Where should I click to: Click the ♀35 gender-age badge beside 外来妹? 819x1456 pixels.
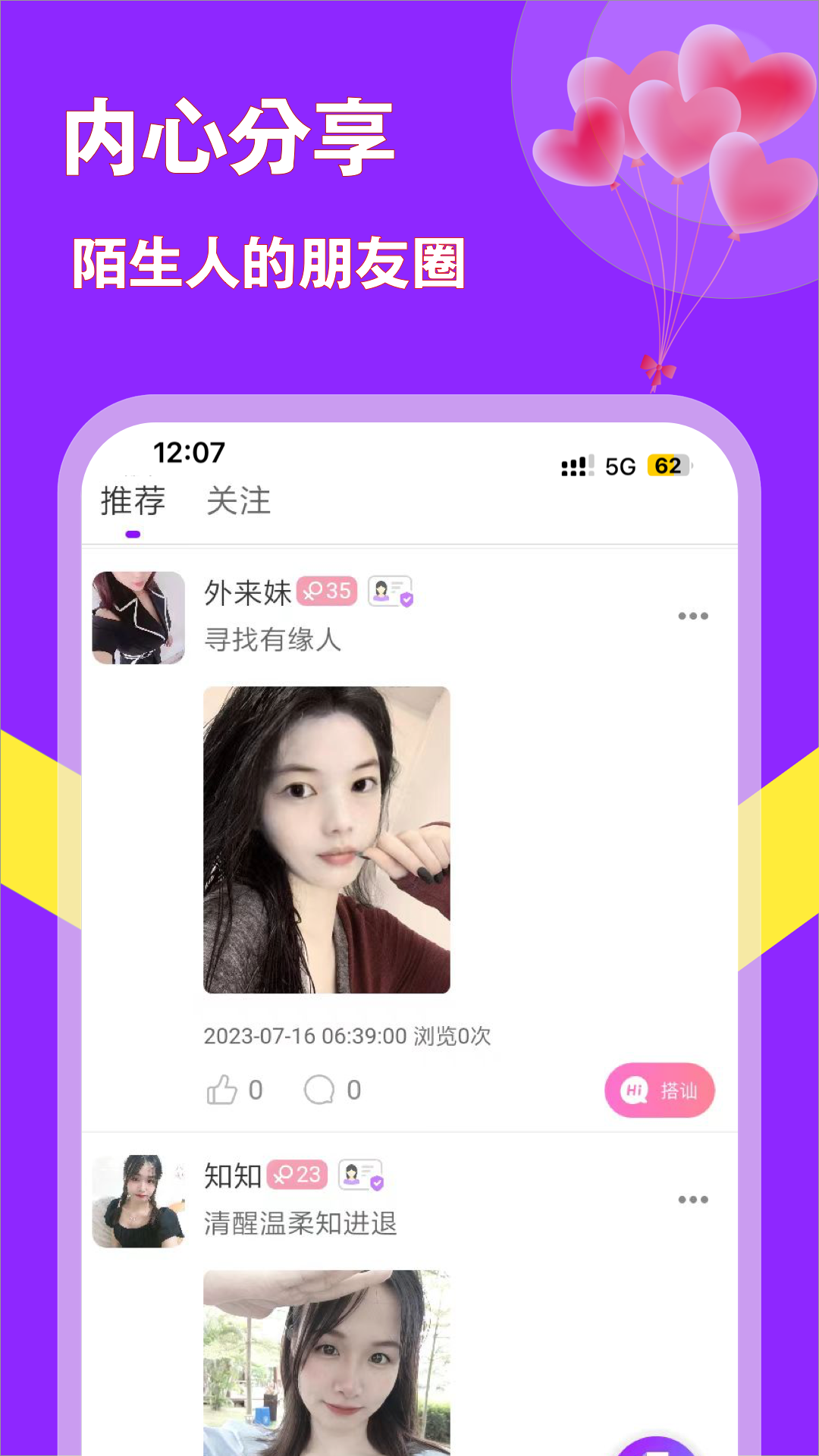coord(328,592)
